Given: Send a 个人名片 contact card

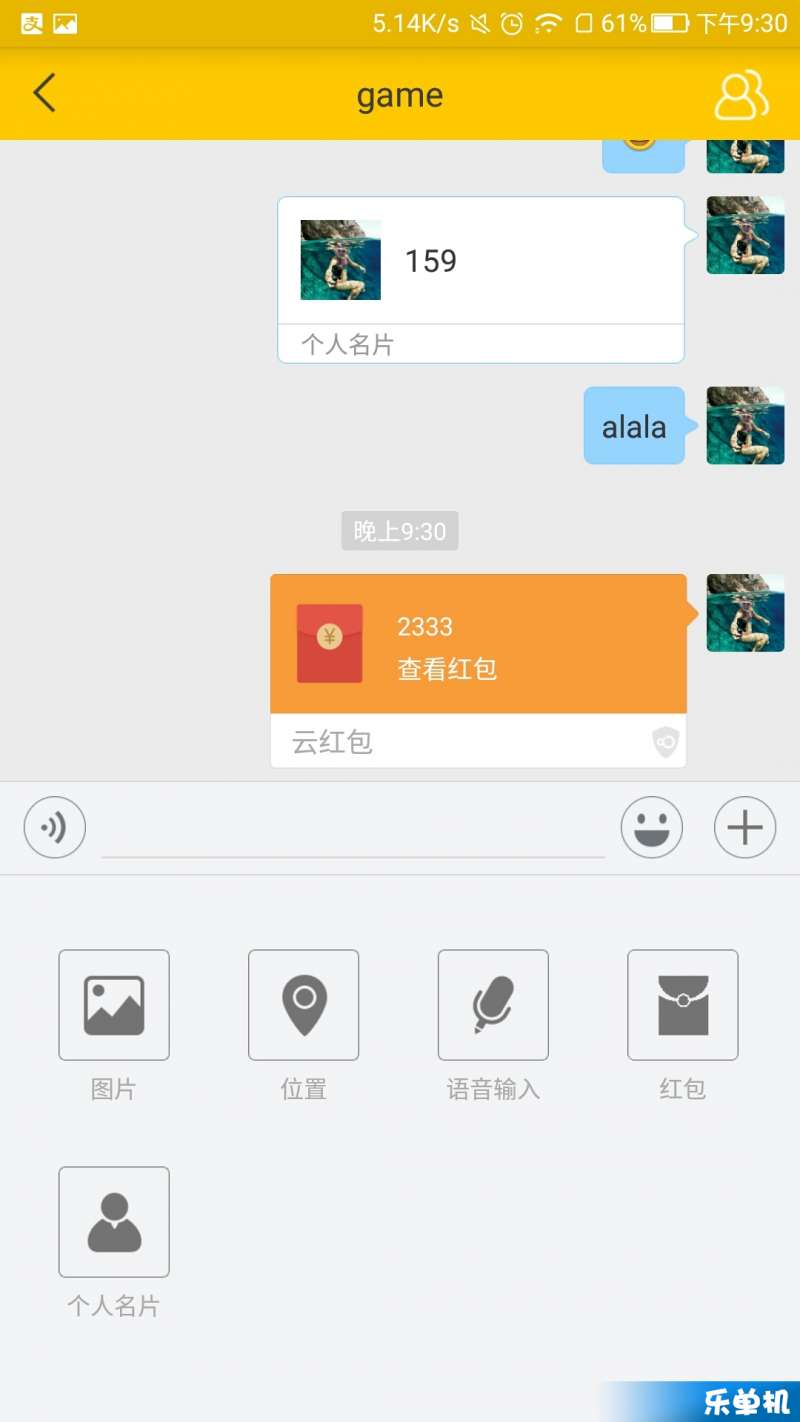Looking at the screenshot, I should tap(114, 1222).
